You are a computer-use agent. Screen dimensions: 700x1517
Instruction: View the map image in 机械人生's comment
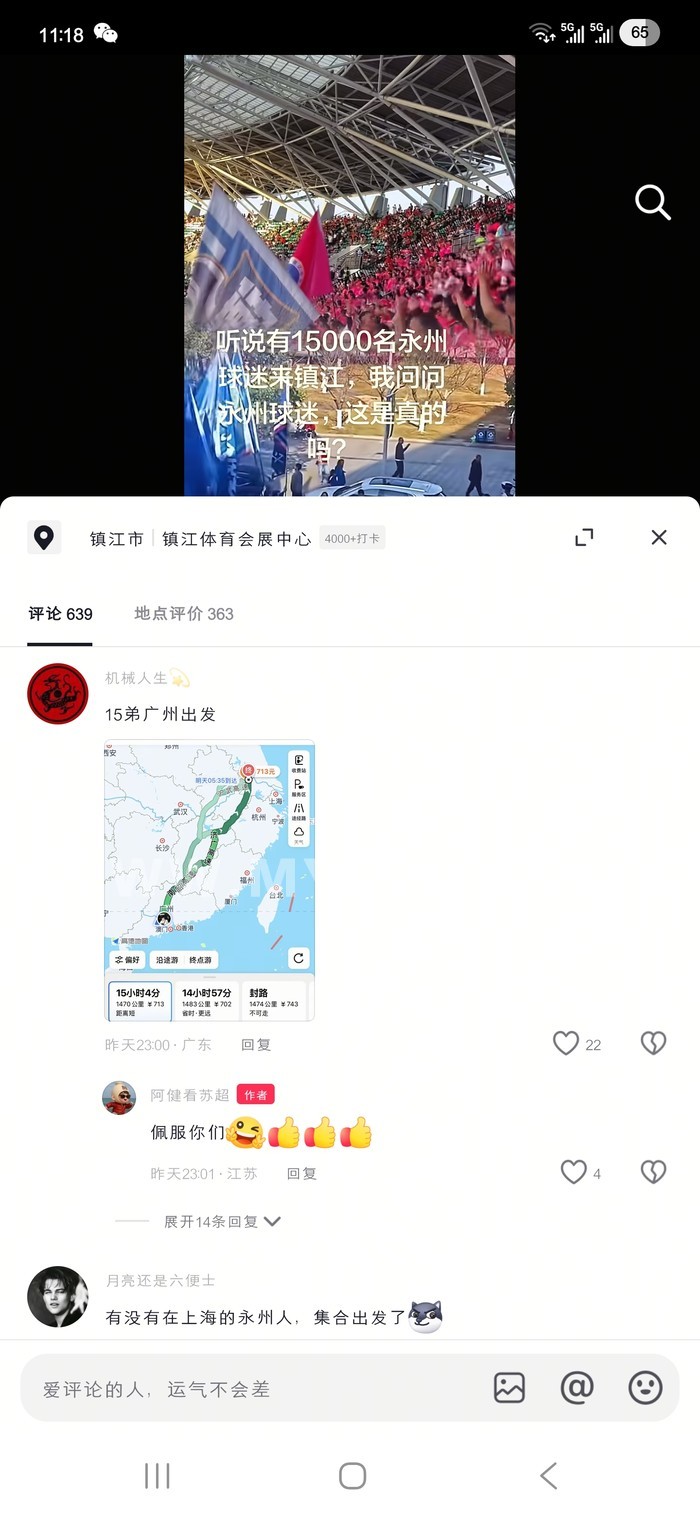[x=209, y=880]
